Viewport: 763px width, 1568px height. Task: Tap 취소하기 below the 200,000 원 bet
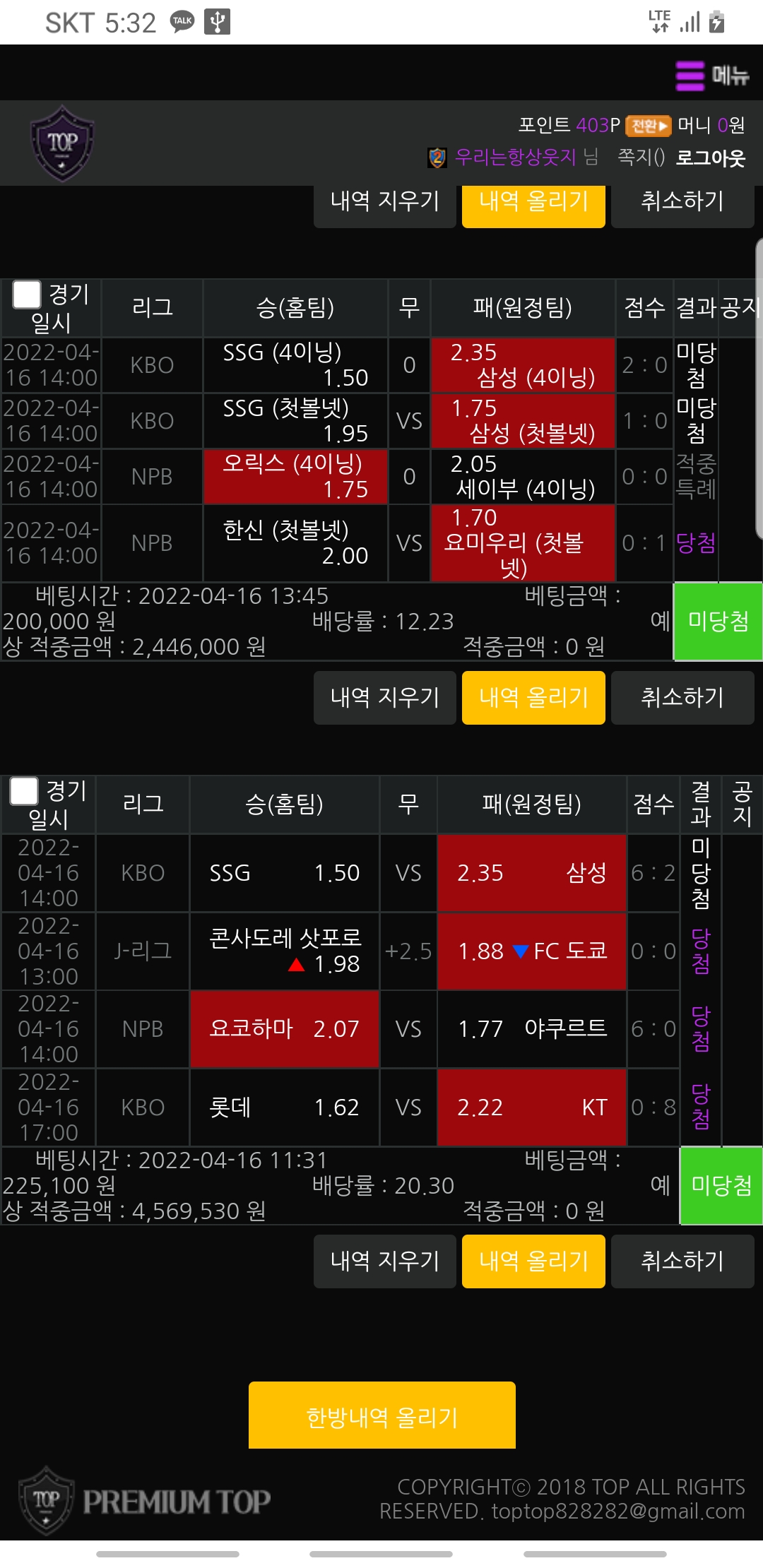(682, 697)
